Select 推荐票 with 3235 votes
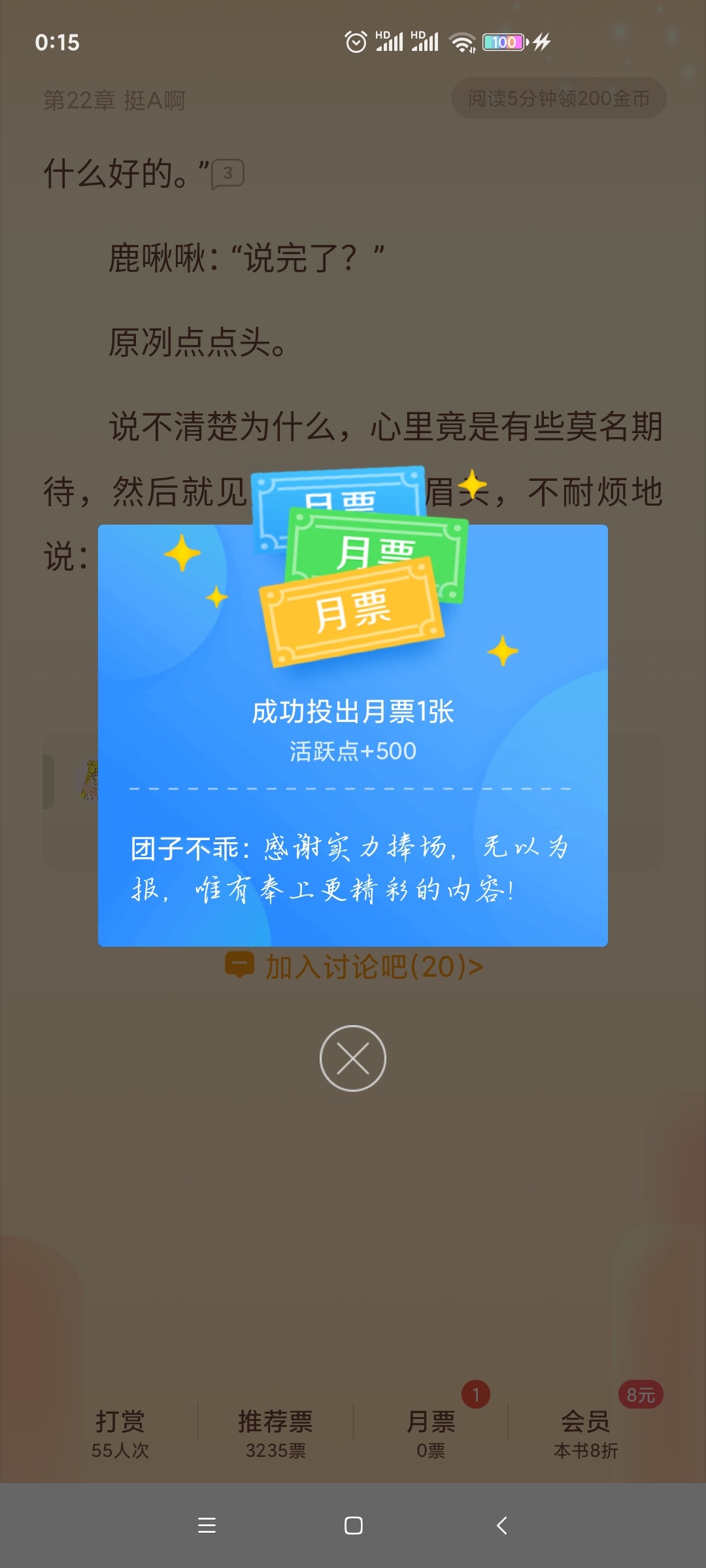The height and width of the screenshot is (1568, 706). coord(275,1433)
